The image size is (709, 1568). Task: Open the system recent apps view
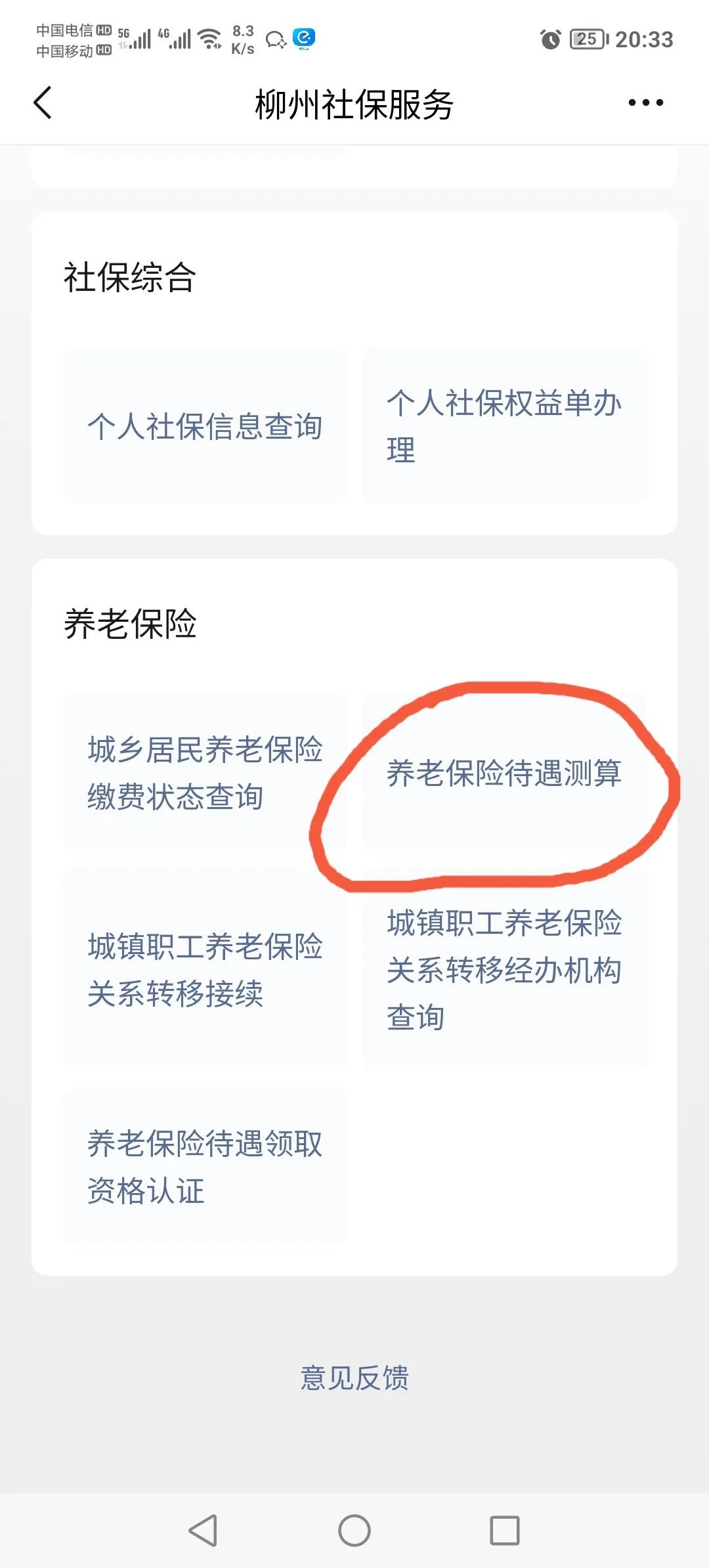[505, 1531]
